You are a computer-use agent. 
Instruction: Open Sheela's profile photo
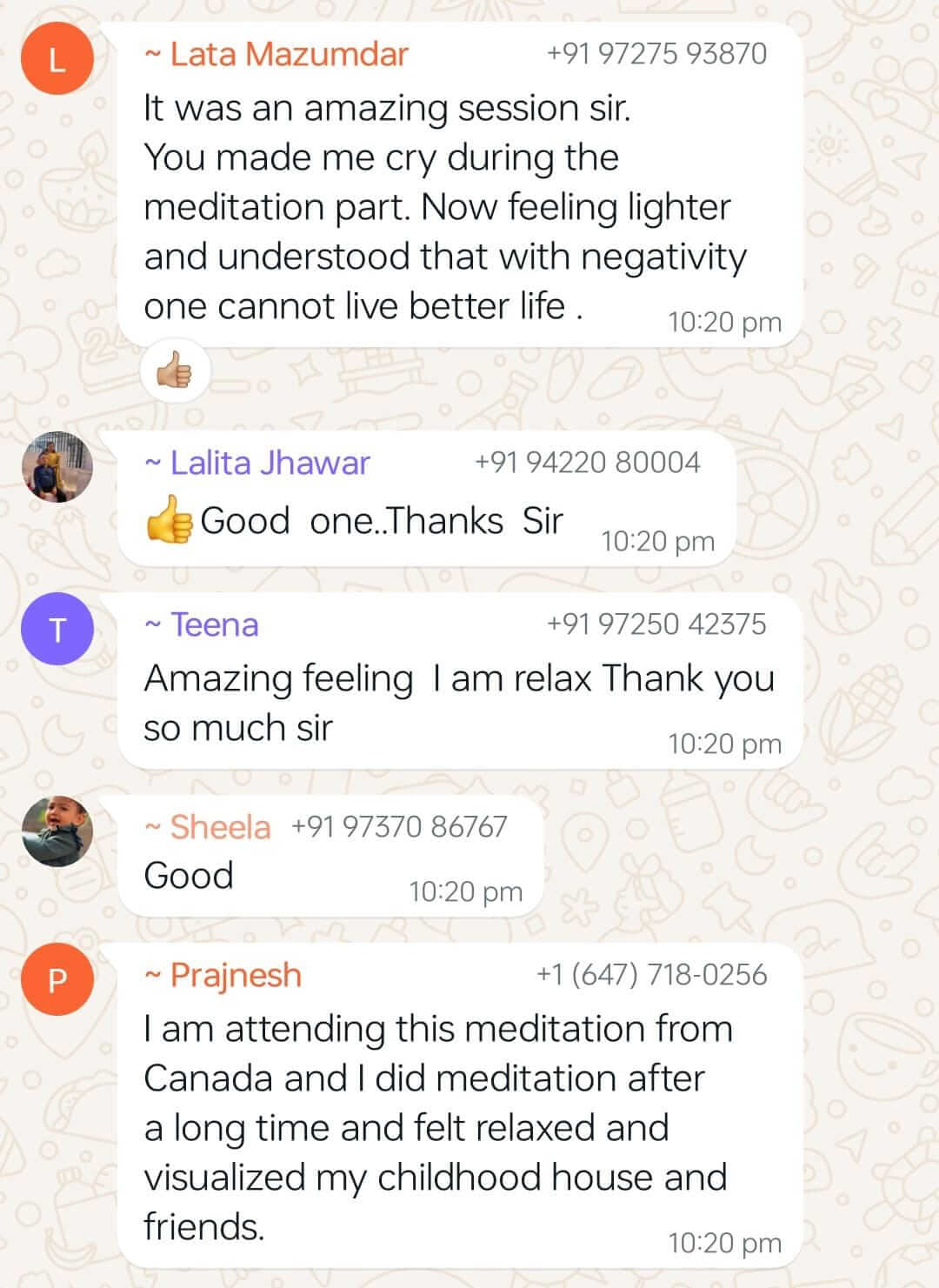click(x=57, y=831)
